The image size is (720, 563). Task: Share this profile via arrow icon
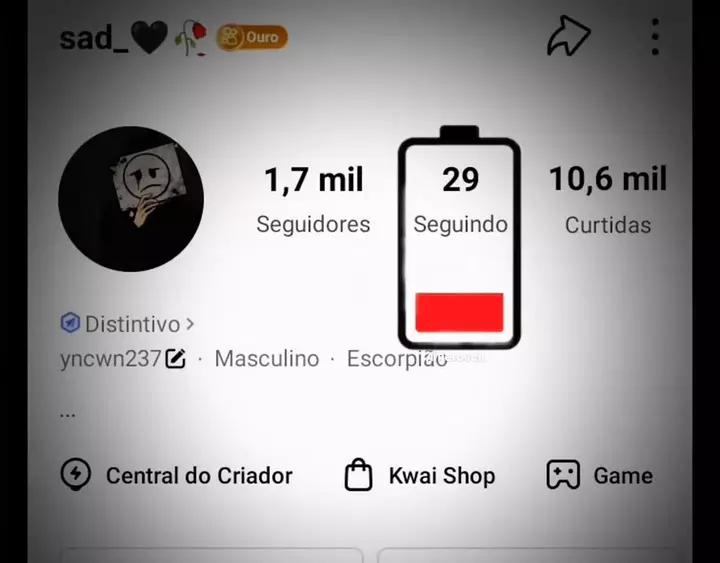[570, 37]
